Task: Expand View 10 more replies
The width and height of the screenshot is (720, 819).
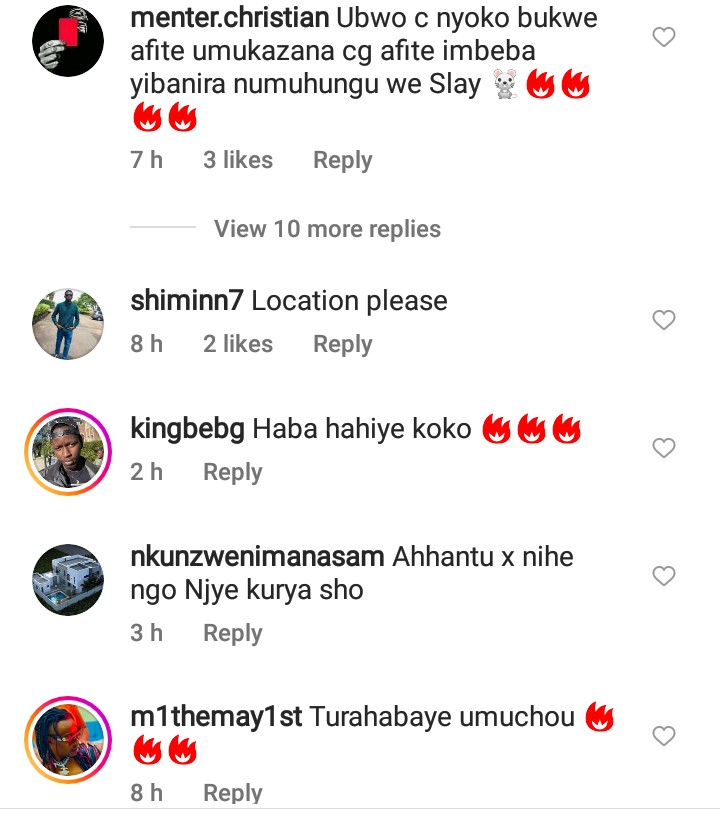Action: pyautogui.click(x=327, y=229)
